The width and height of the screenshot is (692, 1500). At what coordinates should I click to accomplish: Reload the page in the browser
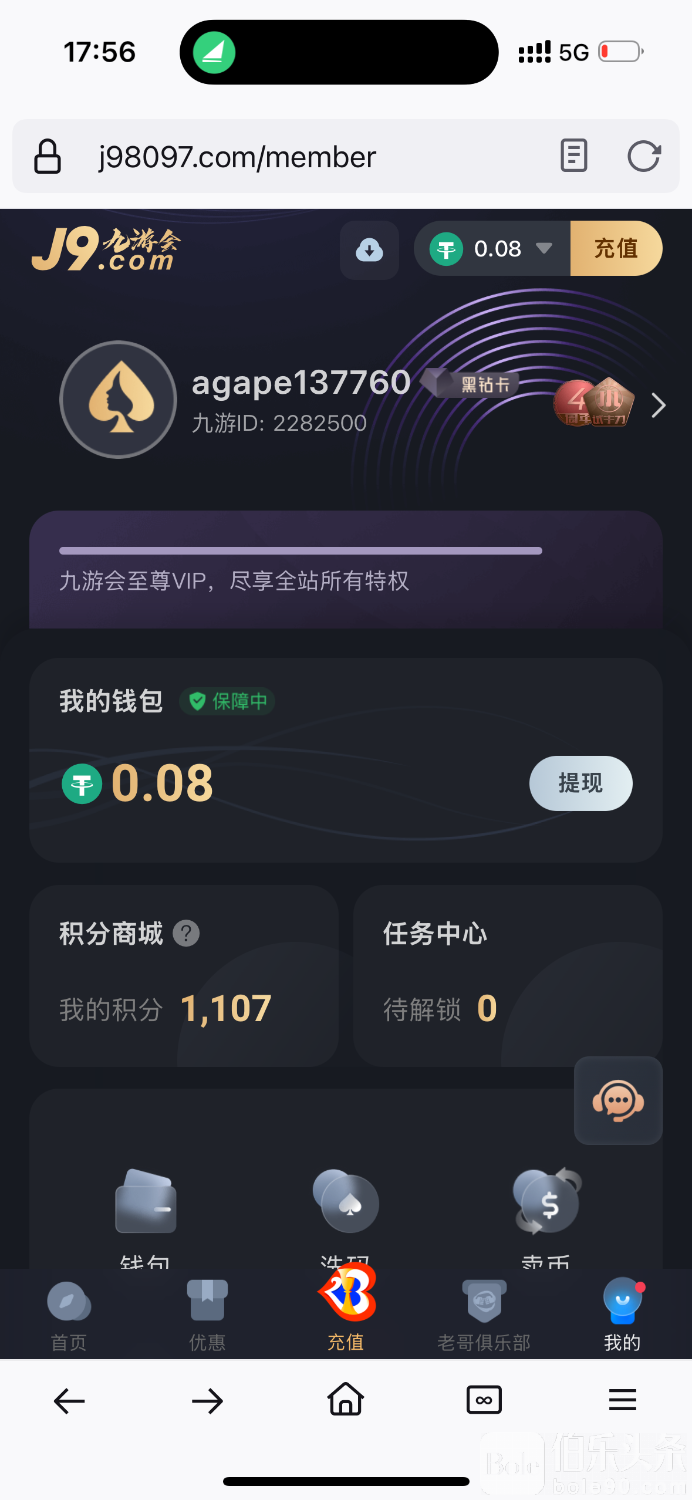tap(643, 157)
